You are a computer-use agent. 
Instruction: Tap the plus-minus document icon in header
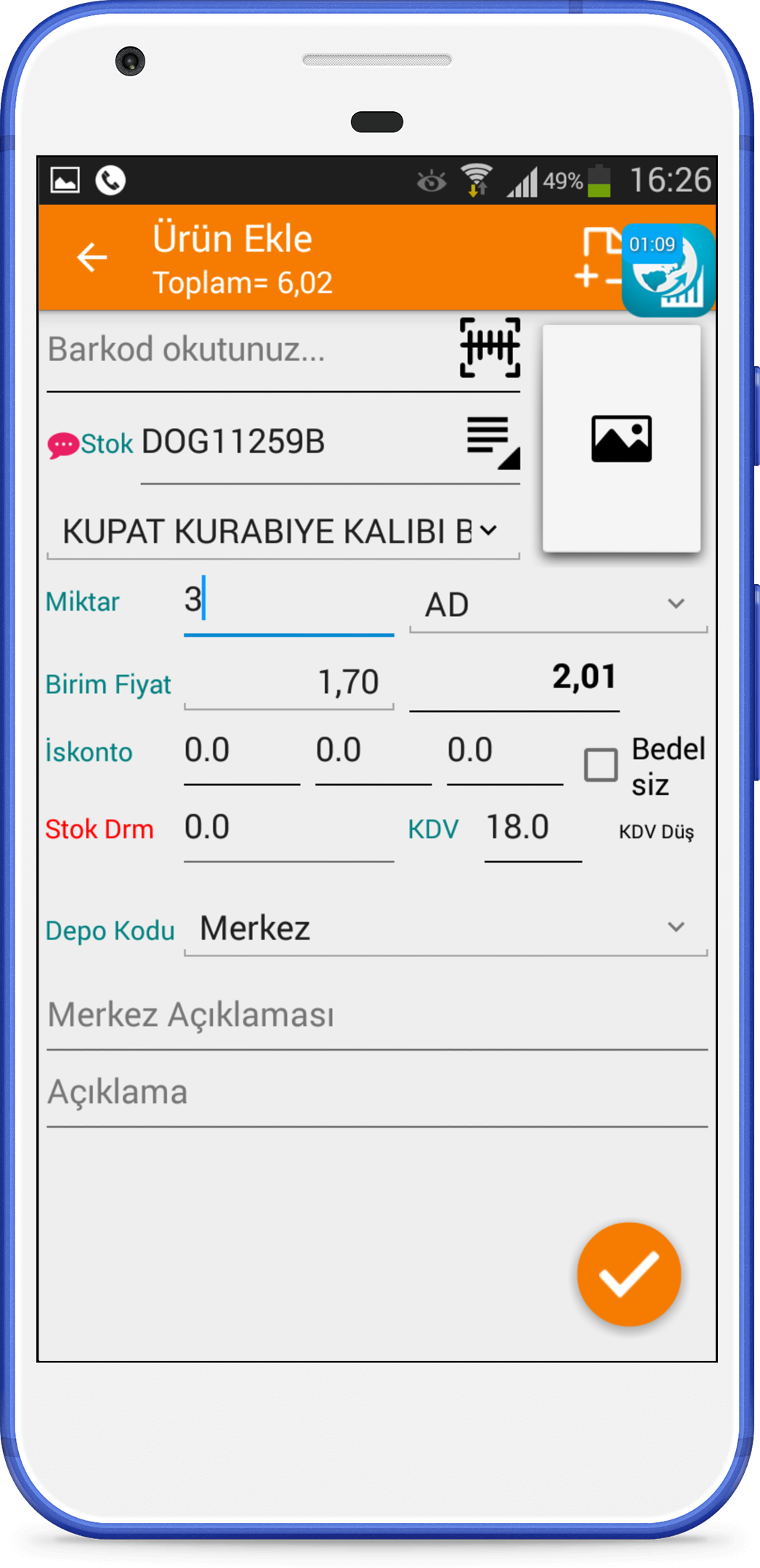click(598, 257)
